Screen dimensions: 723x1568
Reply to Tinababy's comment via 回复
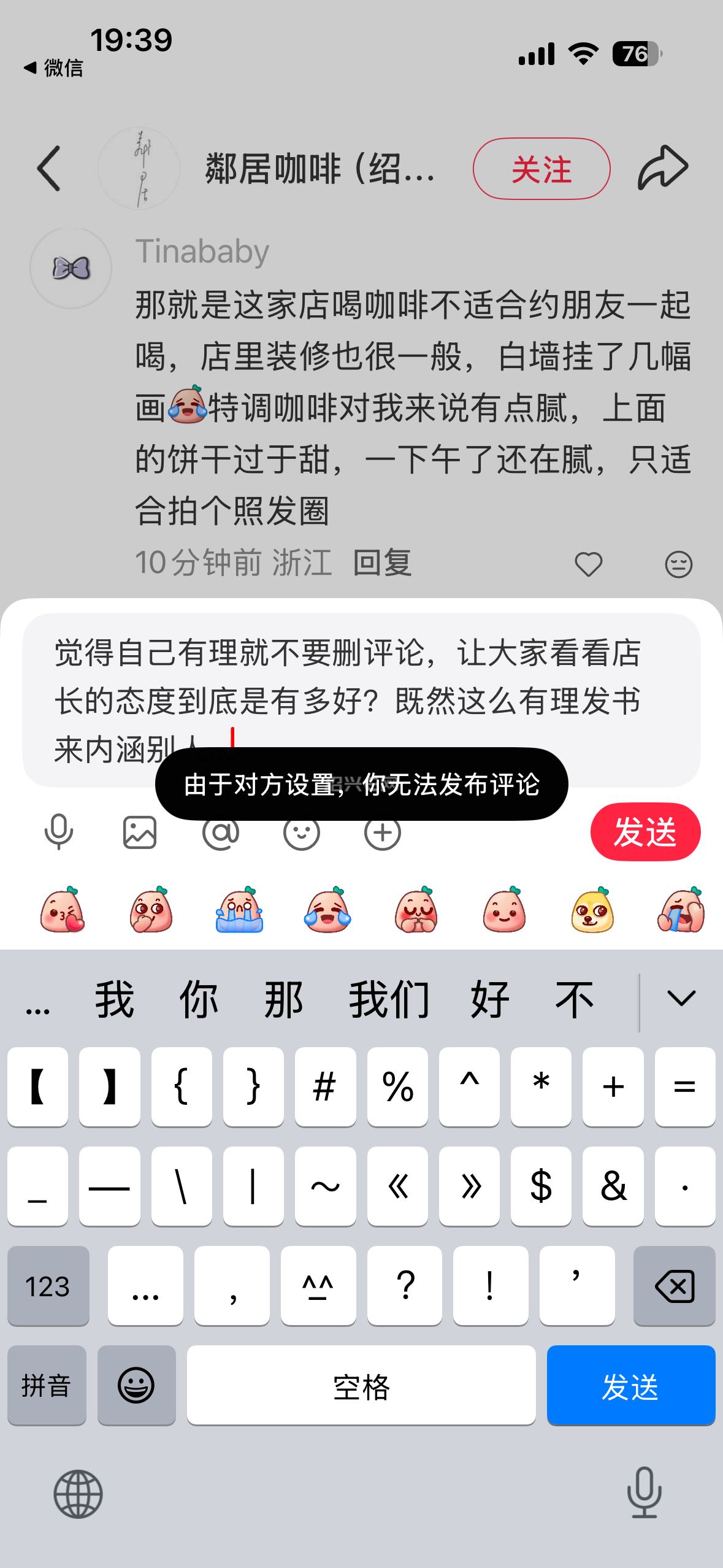[383, 563]
